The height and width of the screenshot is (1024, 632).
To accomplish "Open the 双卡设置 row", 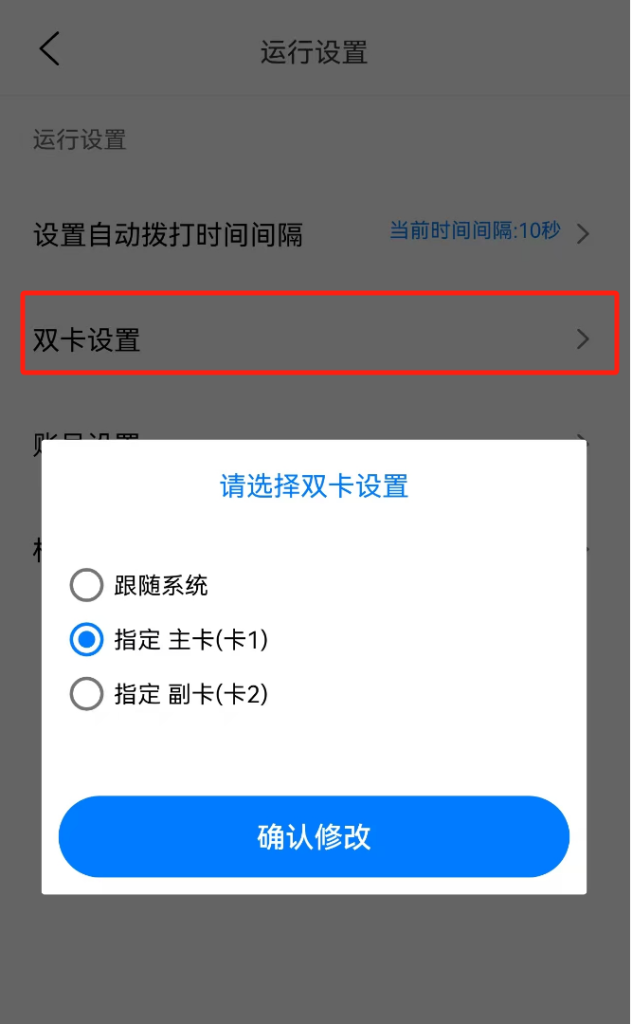I will [319, 333].
